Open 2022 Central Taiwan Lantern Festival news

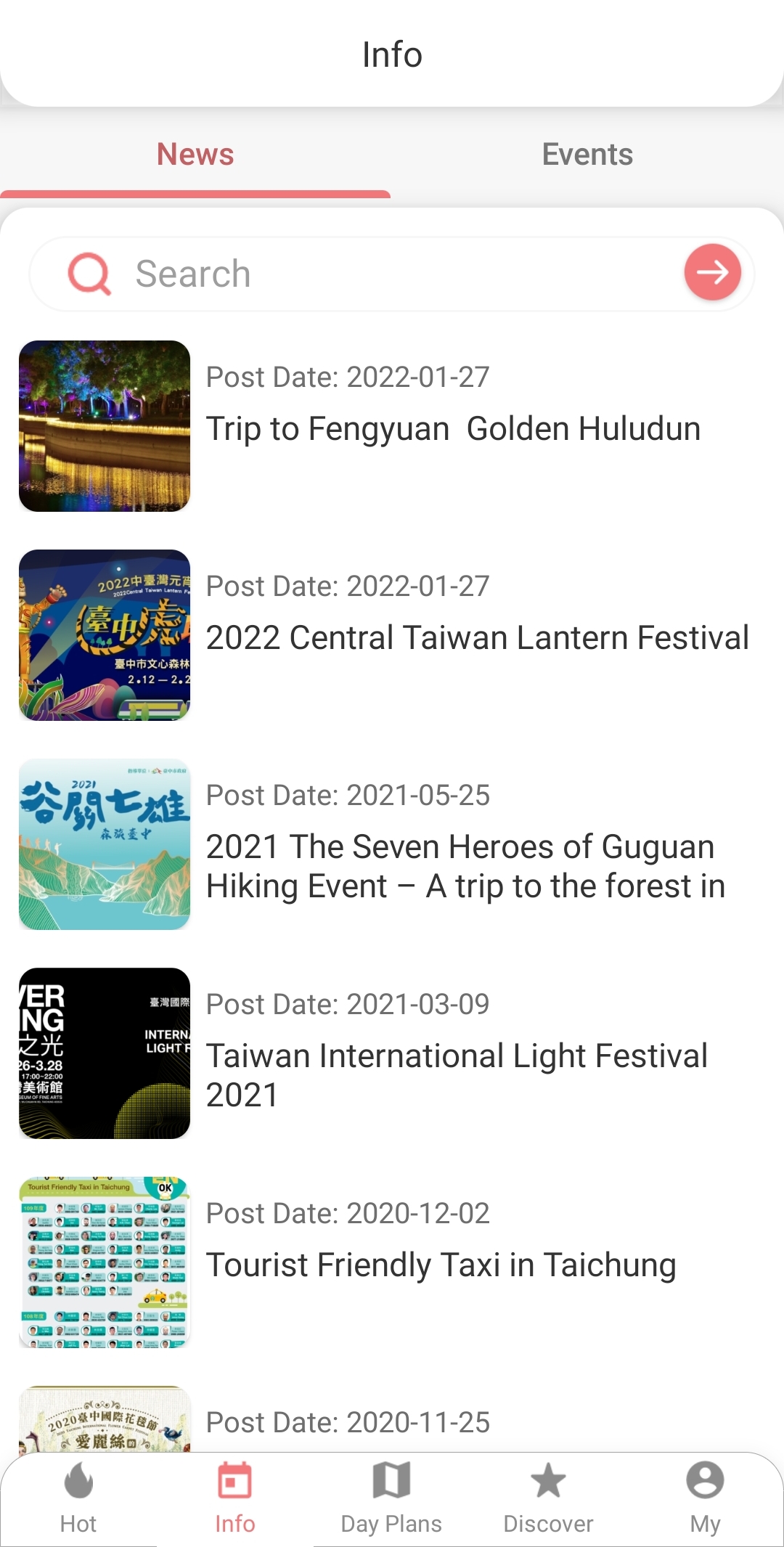(477, 637)
